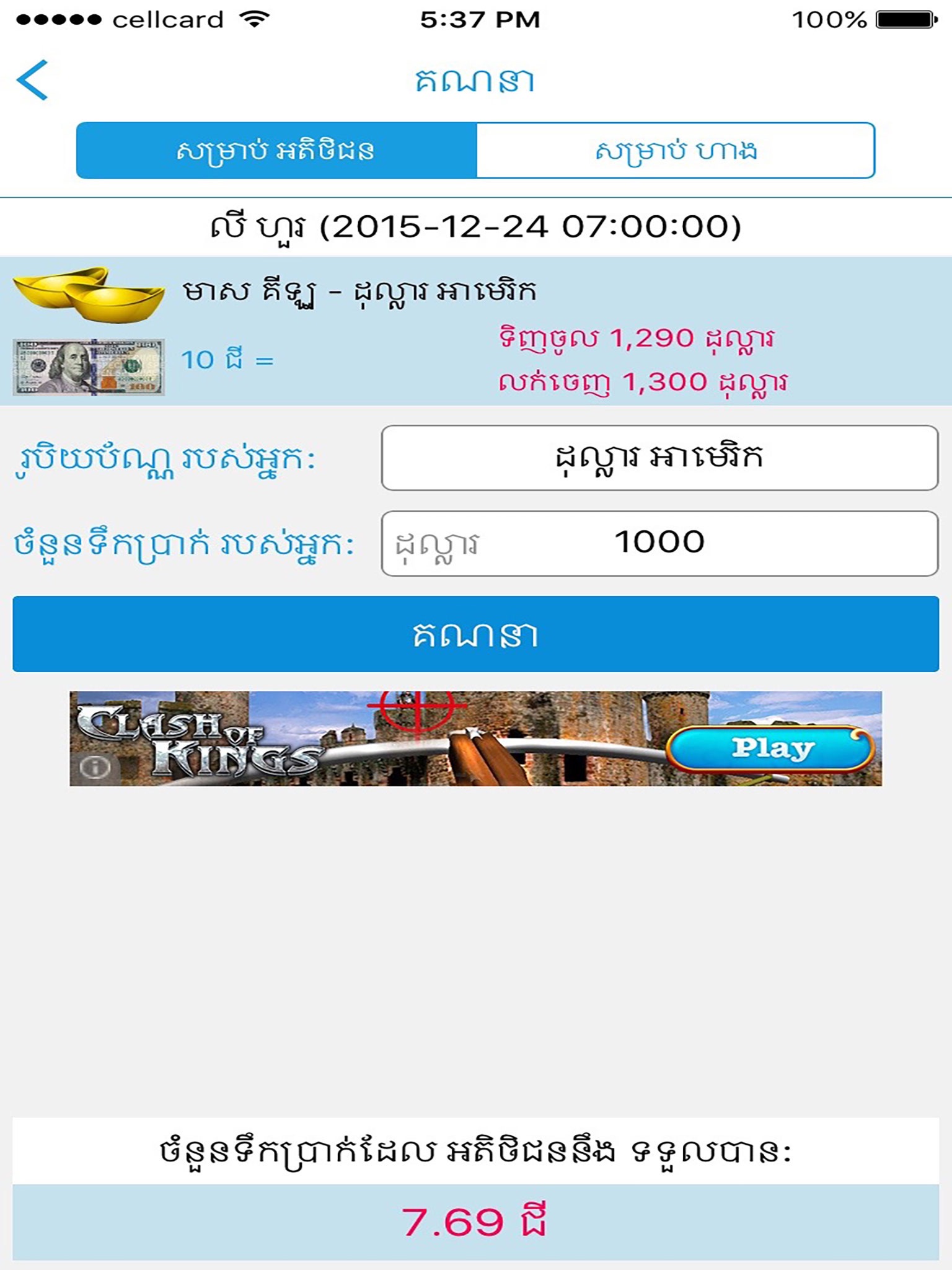
Task: Go back using the arrow icon
Action: 32,80
